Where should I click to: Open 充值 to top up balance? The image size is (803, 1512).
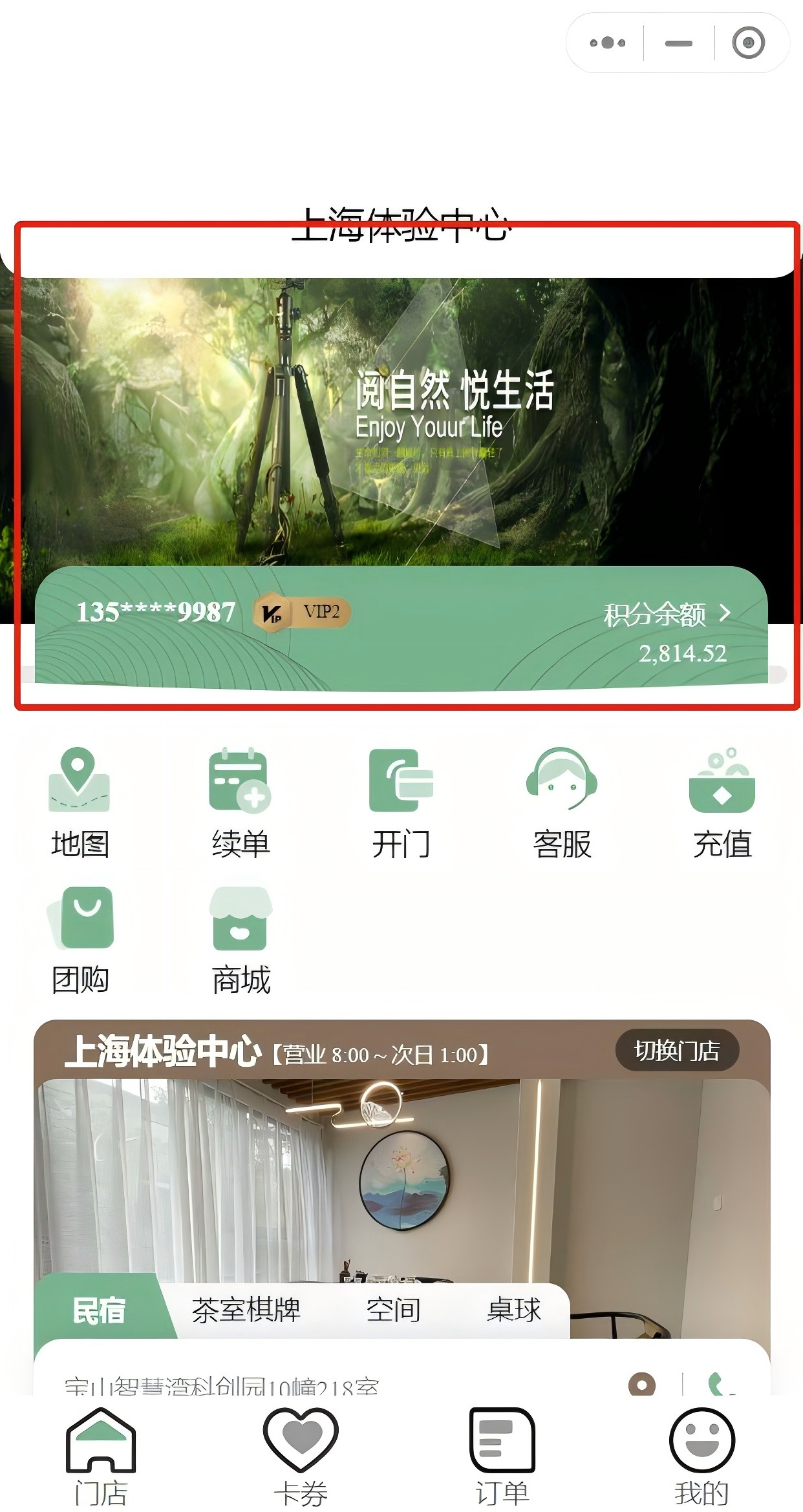pyautogui.click(x=722, y=803)
